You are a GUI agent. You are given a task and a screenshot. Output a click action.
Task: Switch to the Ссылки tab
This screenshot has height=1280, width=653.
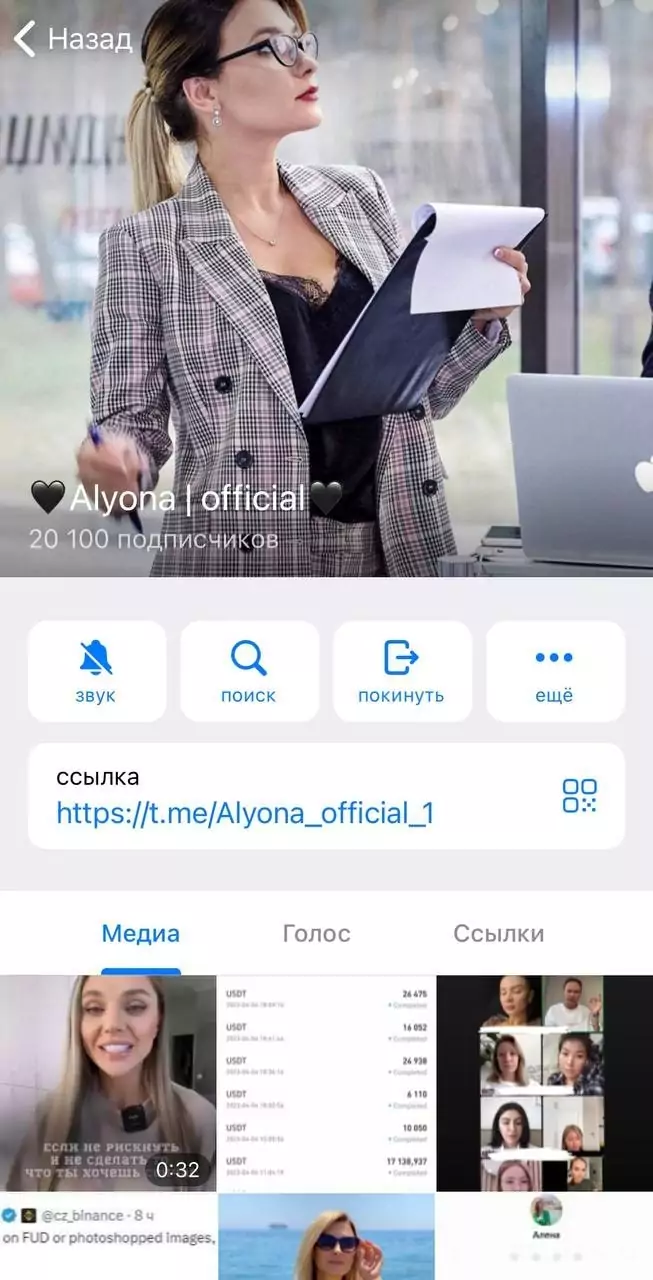click(x=498, y=934)
